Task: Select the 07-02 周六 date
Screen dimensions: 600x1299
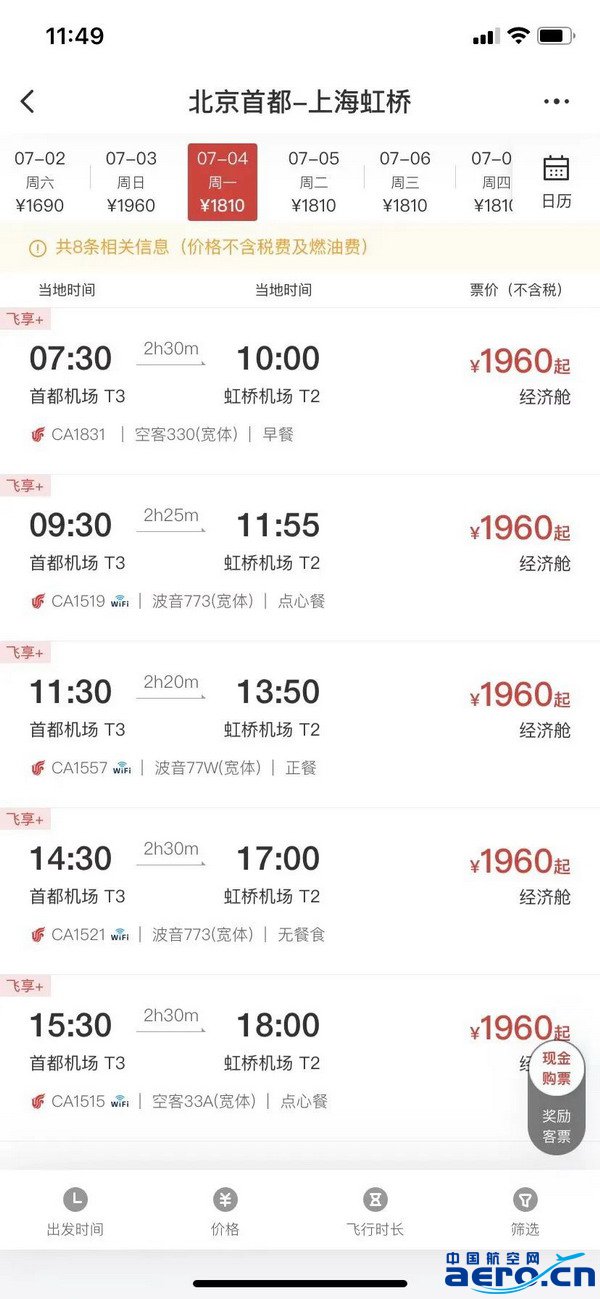Action: point(40,181)
